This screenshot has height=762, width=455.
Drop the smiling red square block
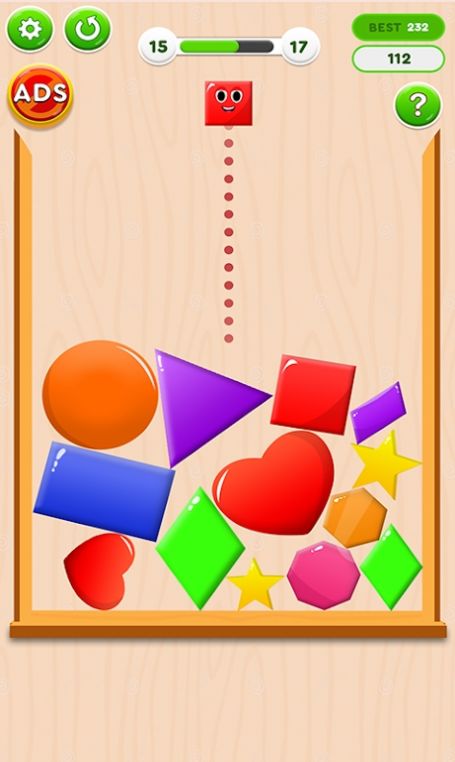coord(228,103)
